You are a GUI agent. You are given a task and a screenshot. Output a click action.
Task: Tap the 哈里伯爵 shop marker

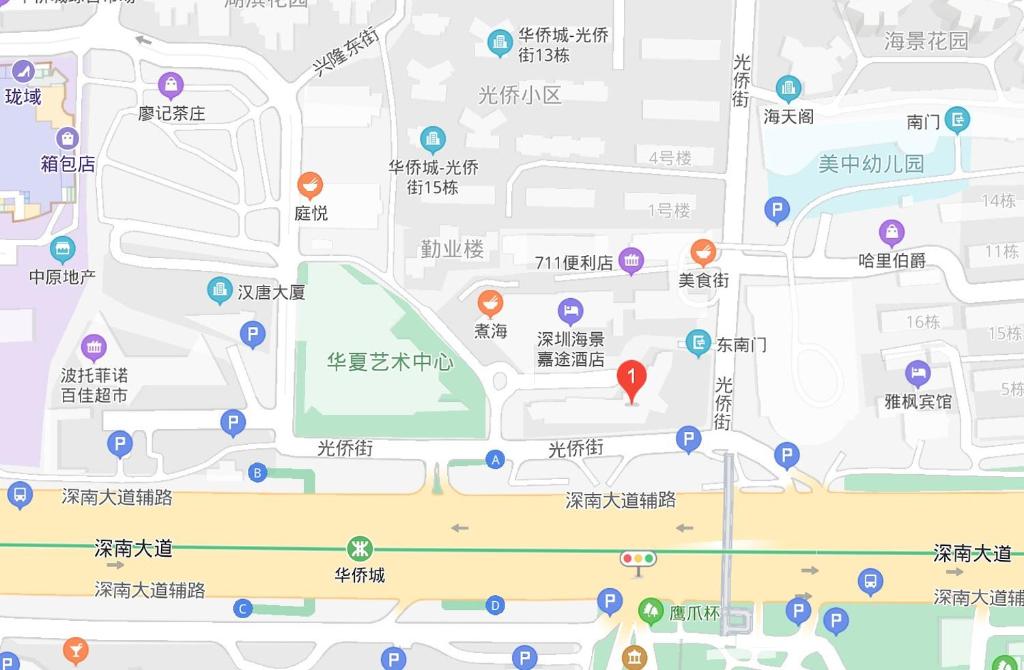click(892, 234)
